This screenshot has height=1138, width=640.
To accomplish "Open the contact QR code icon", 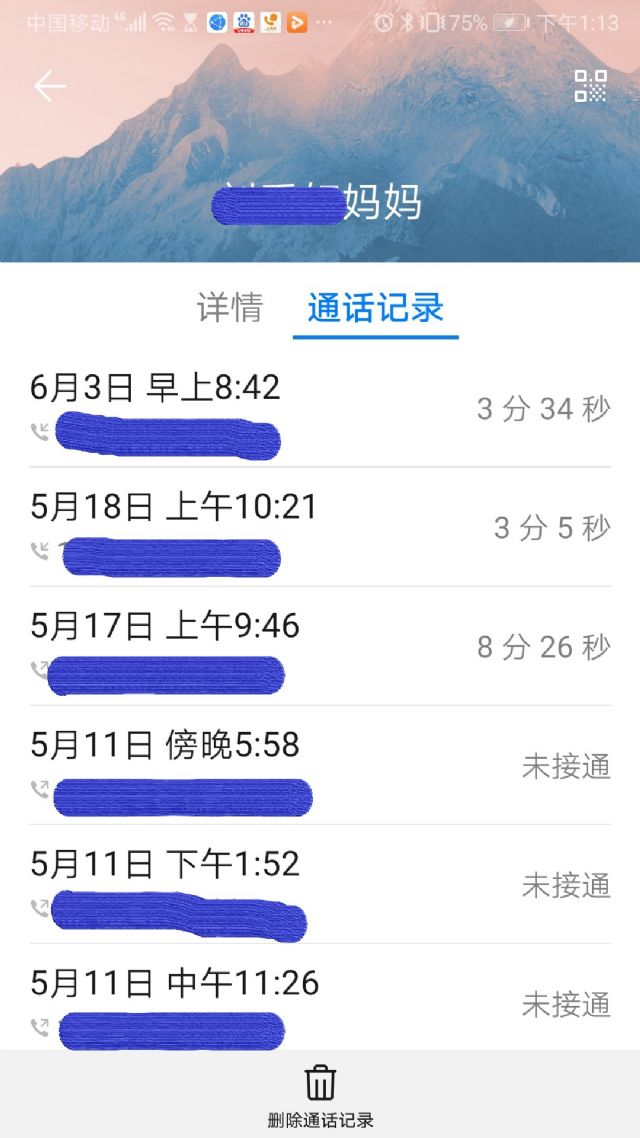I will pos(590,86).
